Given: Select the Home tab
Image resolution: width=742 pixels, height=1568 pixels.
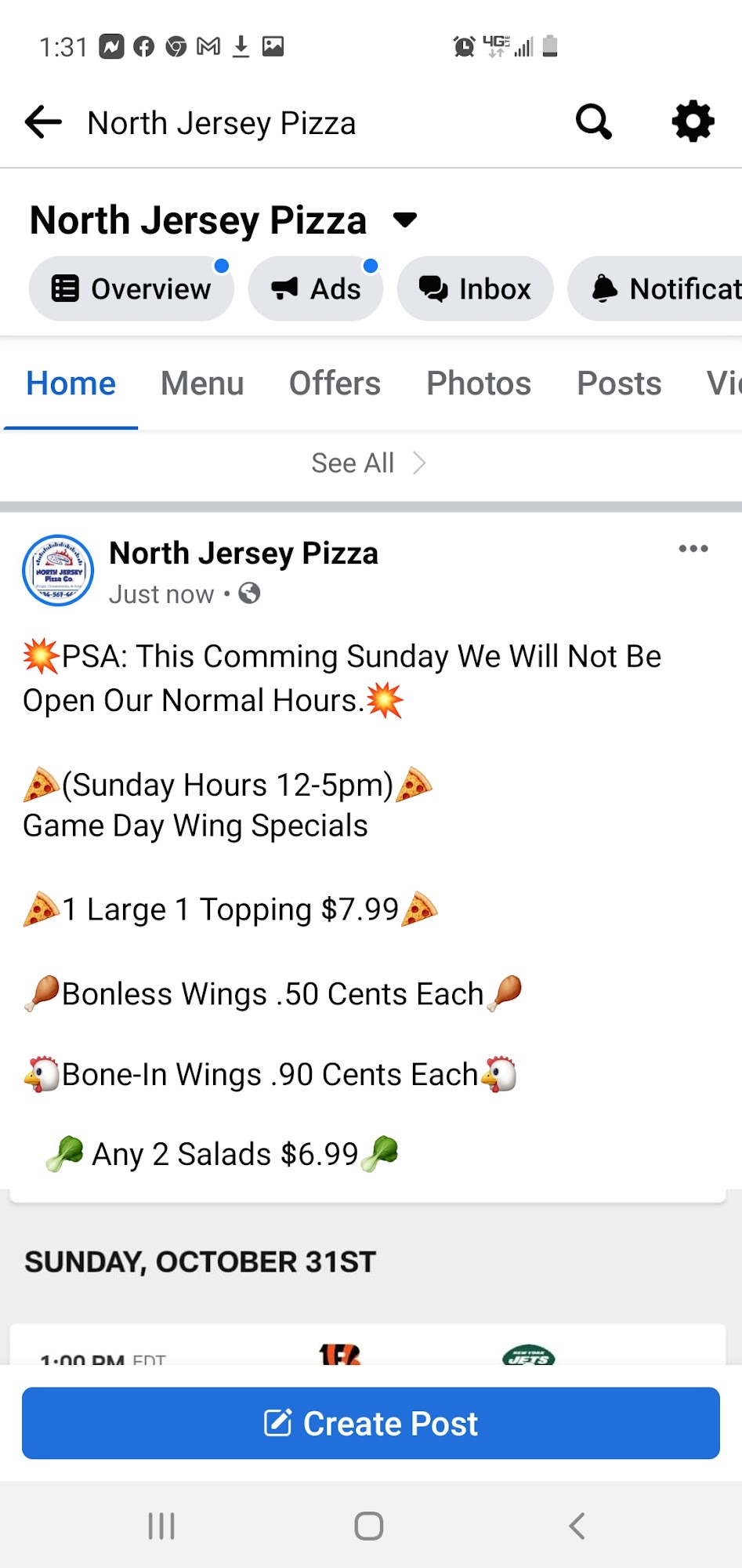Looking at the screenshot, I should click(71, 383).
